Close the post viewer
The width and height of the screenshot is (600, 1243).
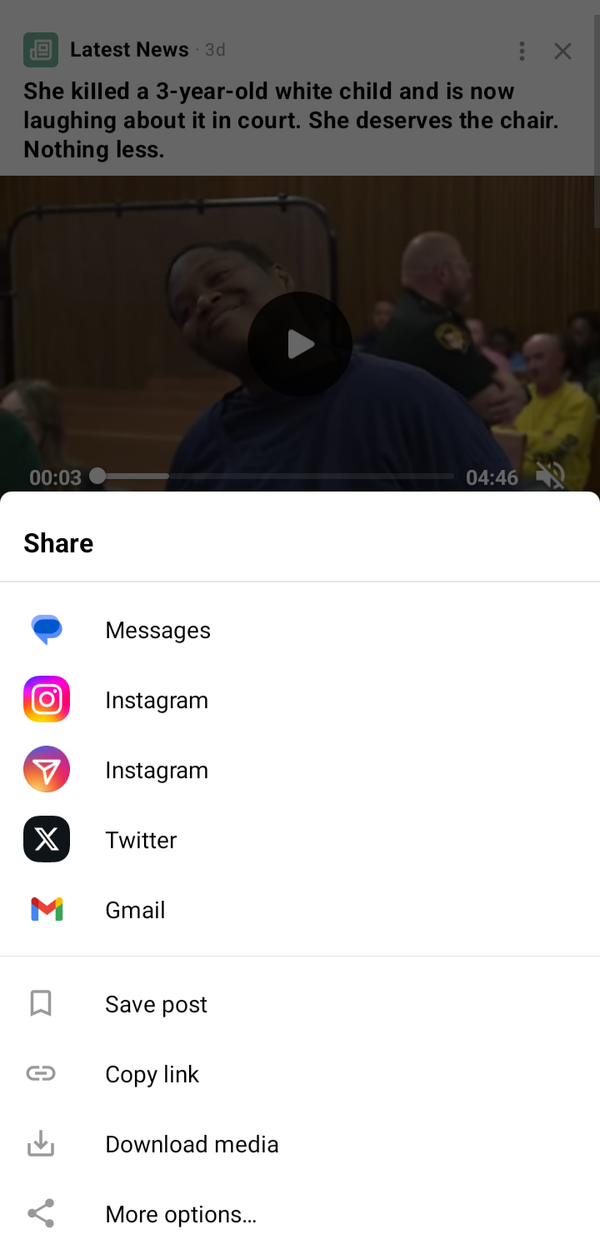coord(563,51)
